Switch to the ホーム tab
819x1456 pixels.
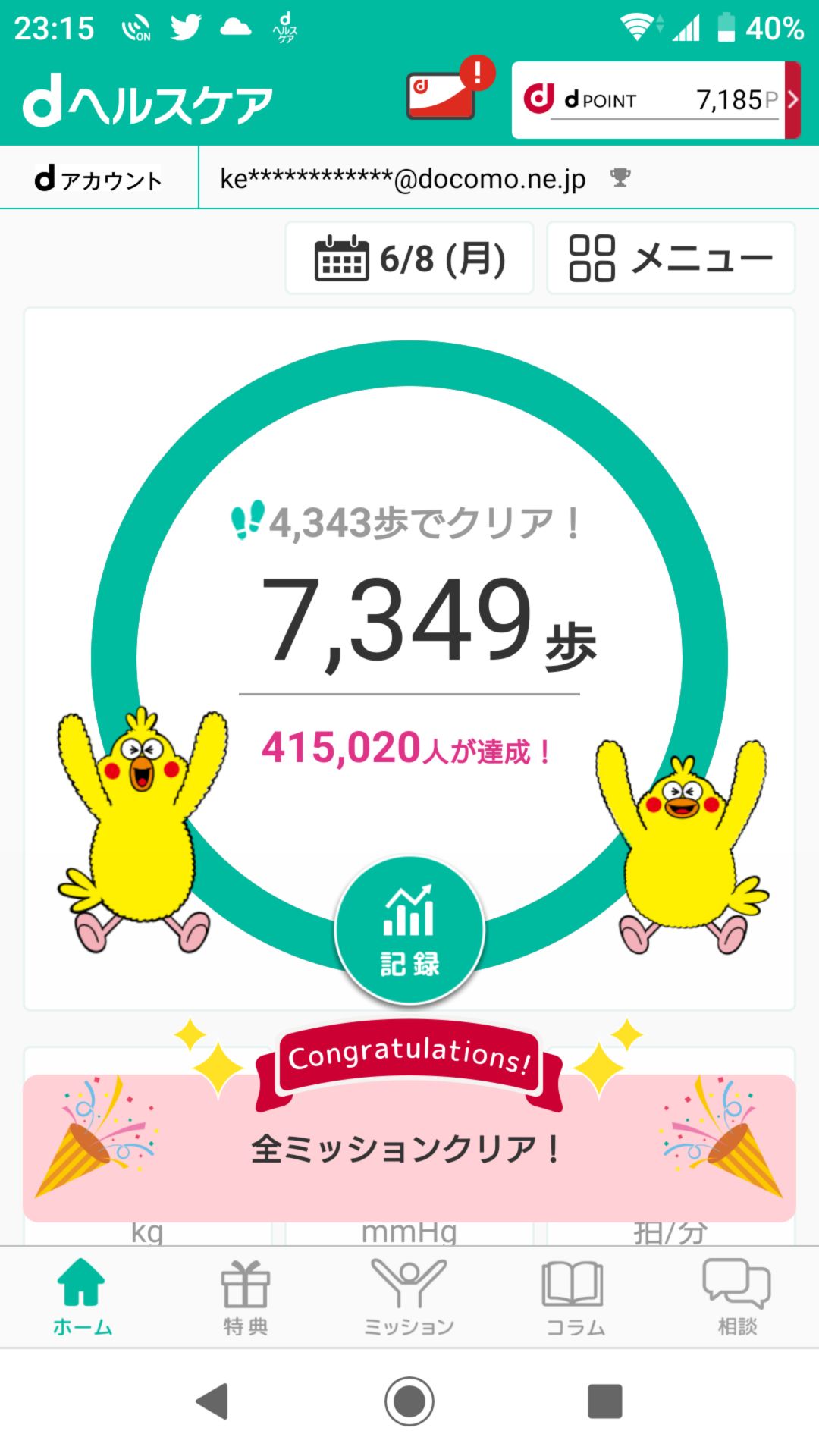tap(82, 1296)
